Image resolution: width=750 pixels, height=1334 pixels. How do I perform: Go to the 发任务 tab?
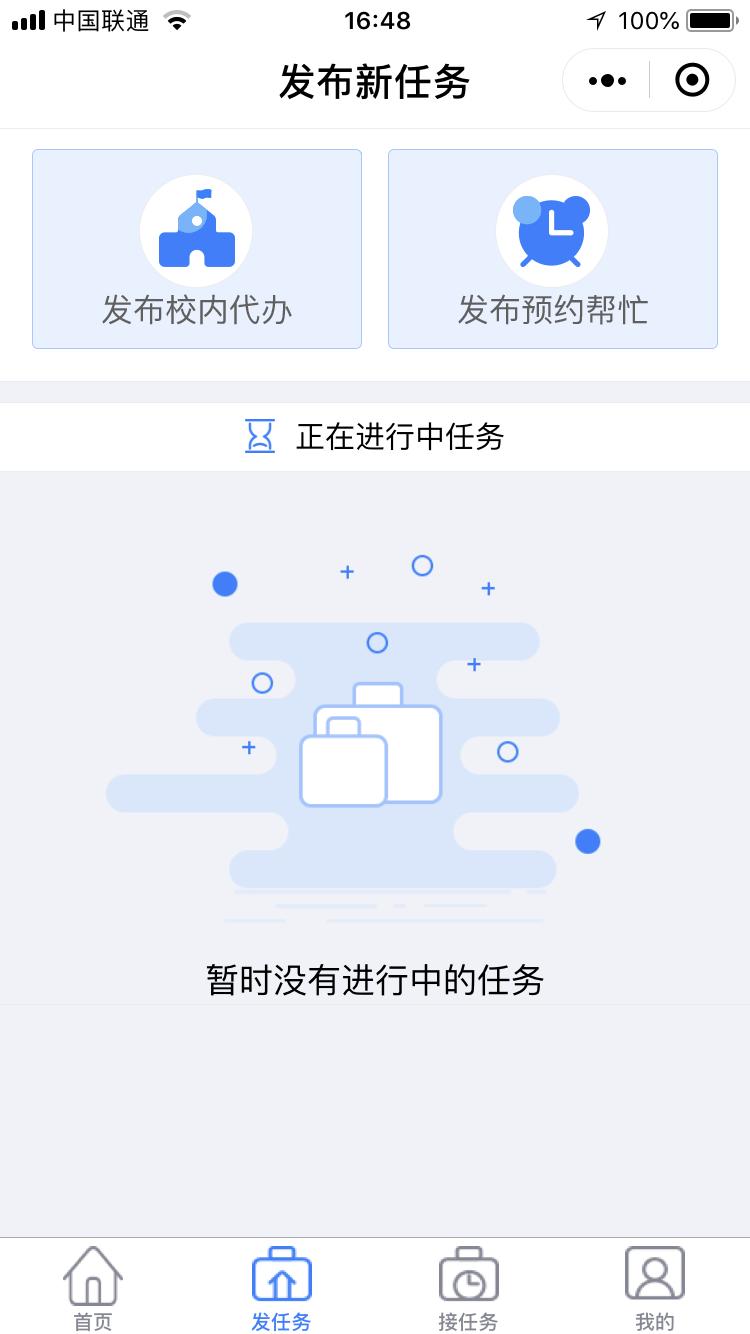coord(281,1288)
